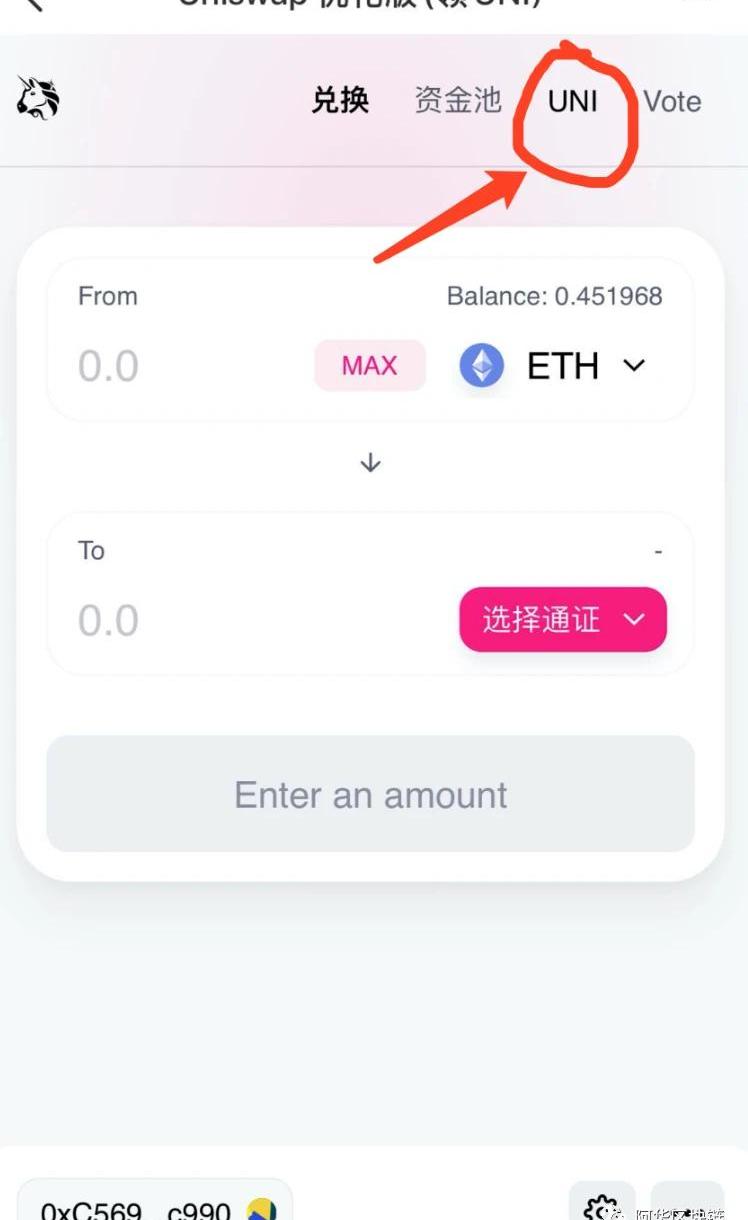Open the 选择通证 token dropdown

(x=563, y=619)
